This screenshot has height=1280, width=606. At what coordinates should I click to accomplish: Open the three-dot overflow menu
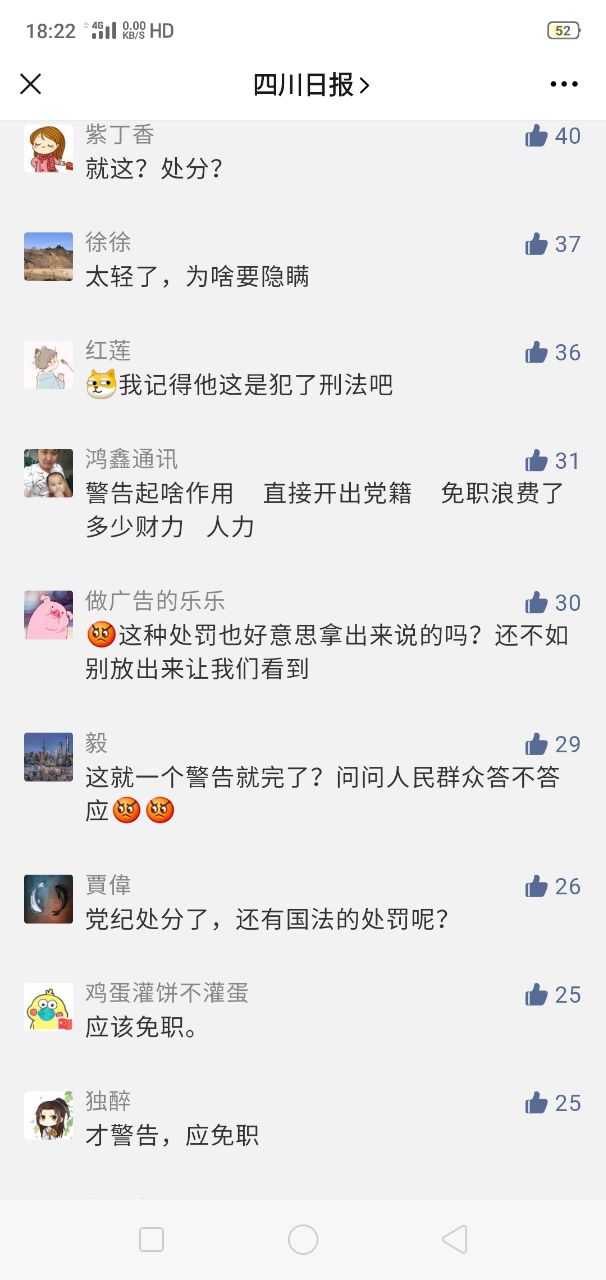click(564, 85)
